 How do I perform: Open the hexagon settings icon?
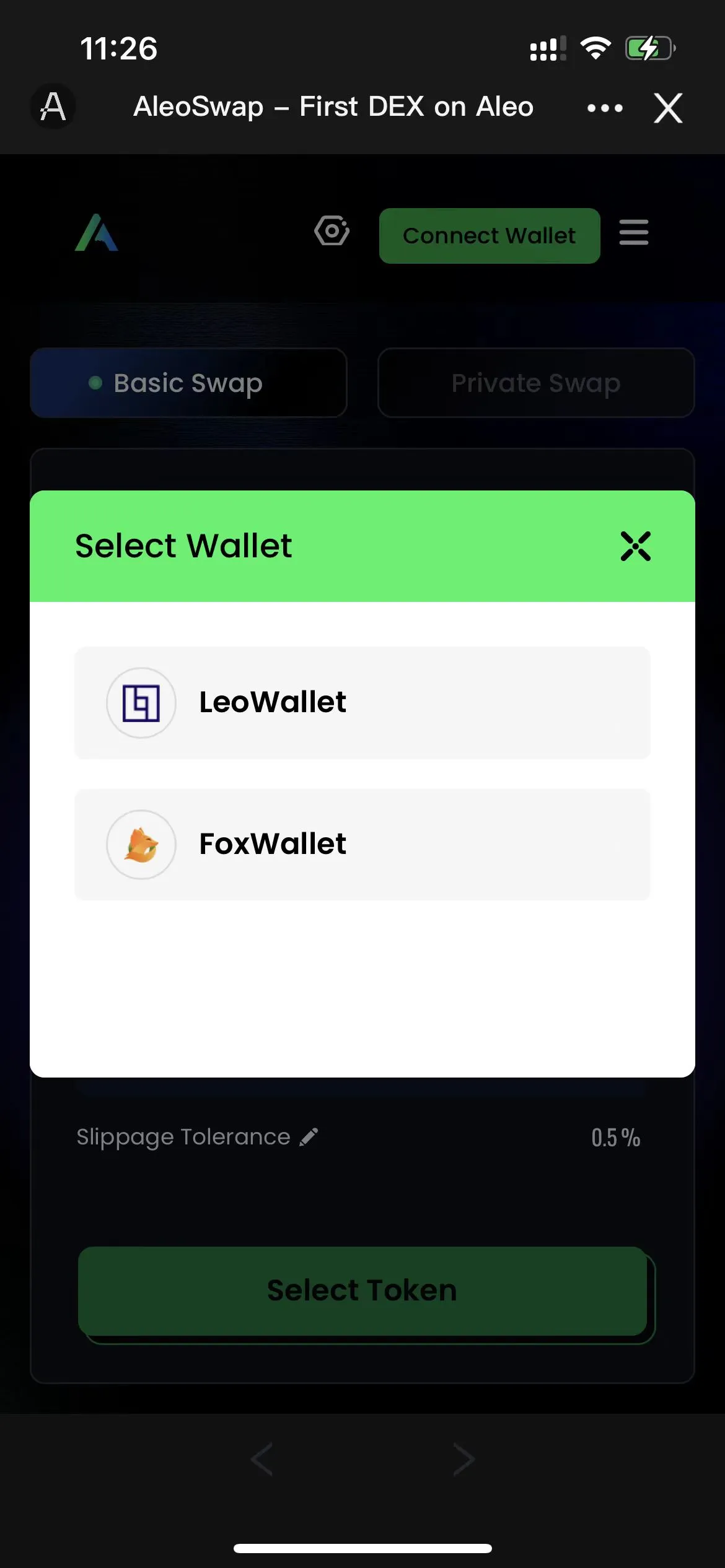(x=332, y=232)
